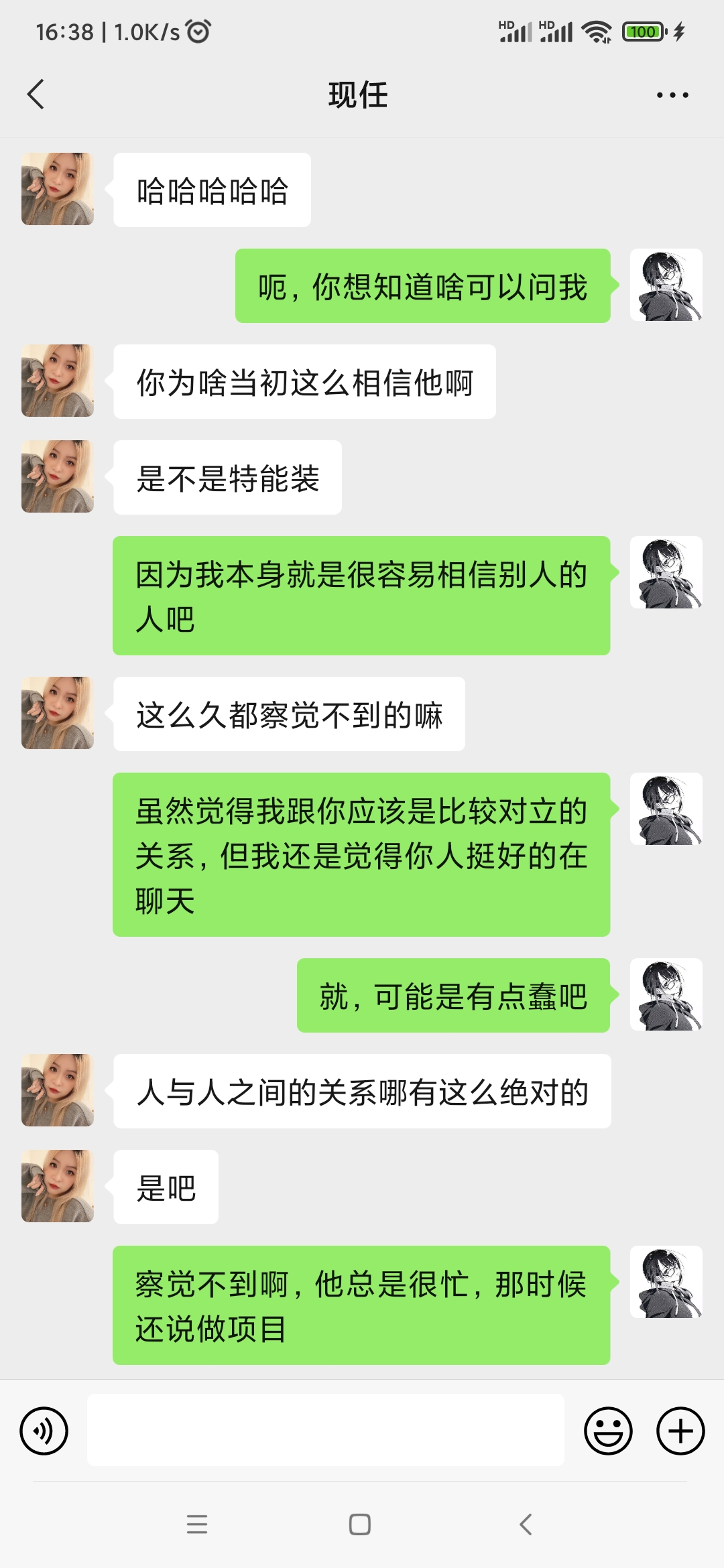Tap my avatar beside 就，可能是有点蠢吧
This screenshot has width=724, height=1568.
tap(666, 994)
